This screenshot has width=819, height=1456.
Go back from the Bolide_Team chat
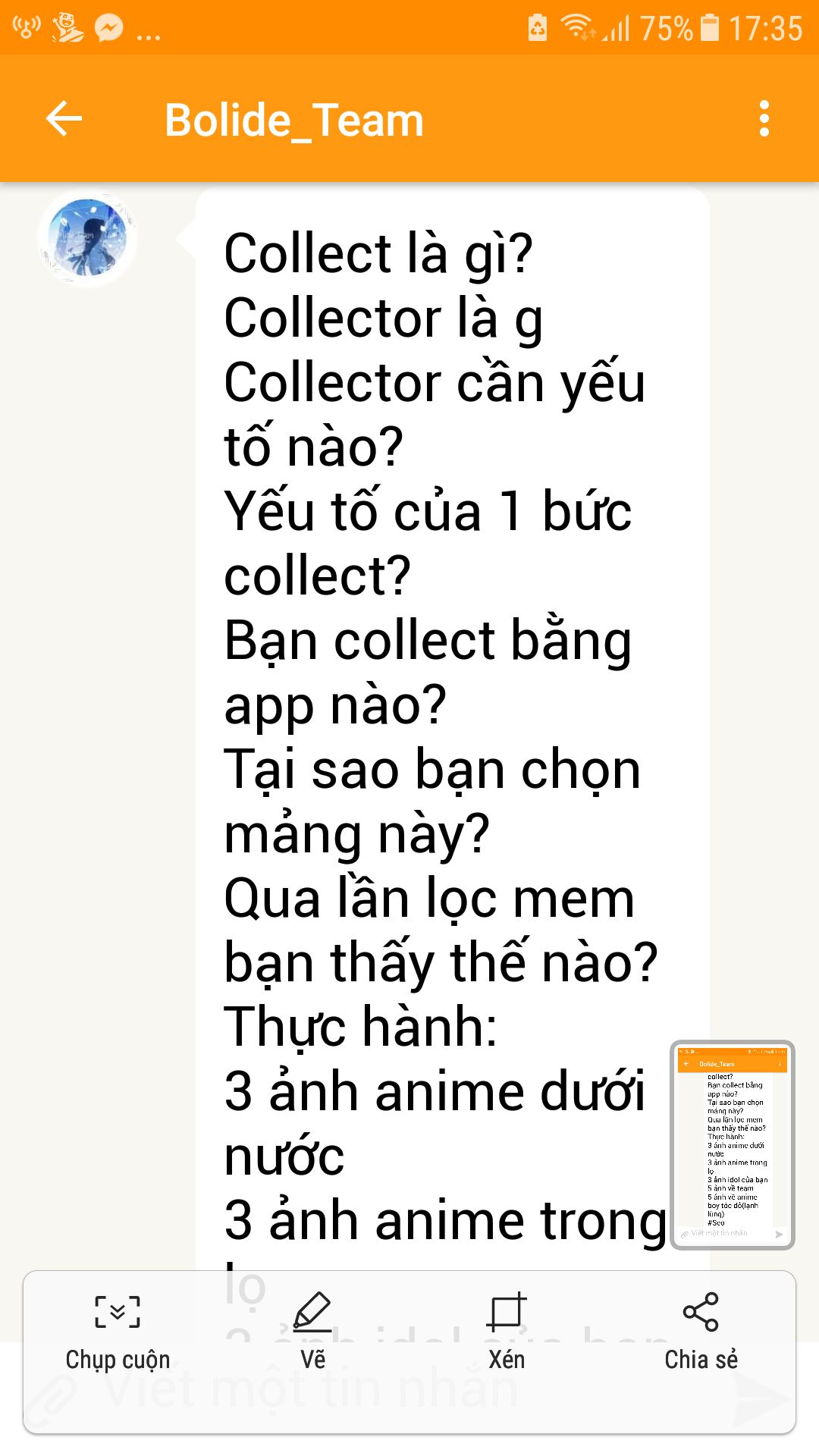pyautogui.click(x=64, y=119)
